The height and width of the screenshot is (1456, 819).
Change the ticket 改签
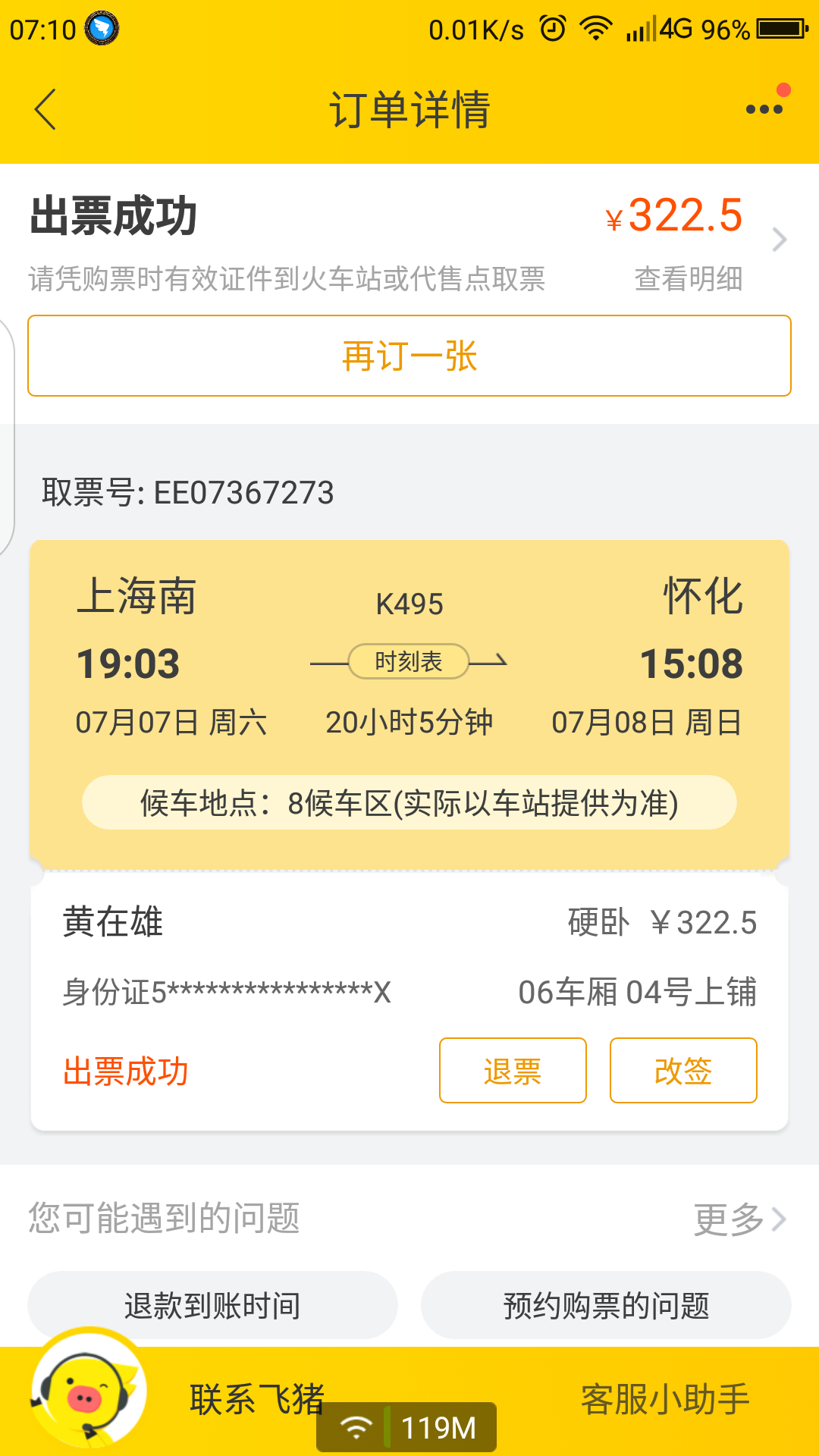[x=683, y=1071]
